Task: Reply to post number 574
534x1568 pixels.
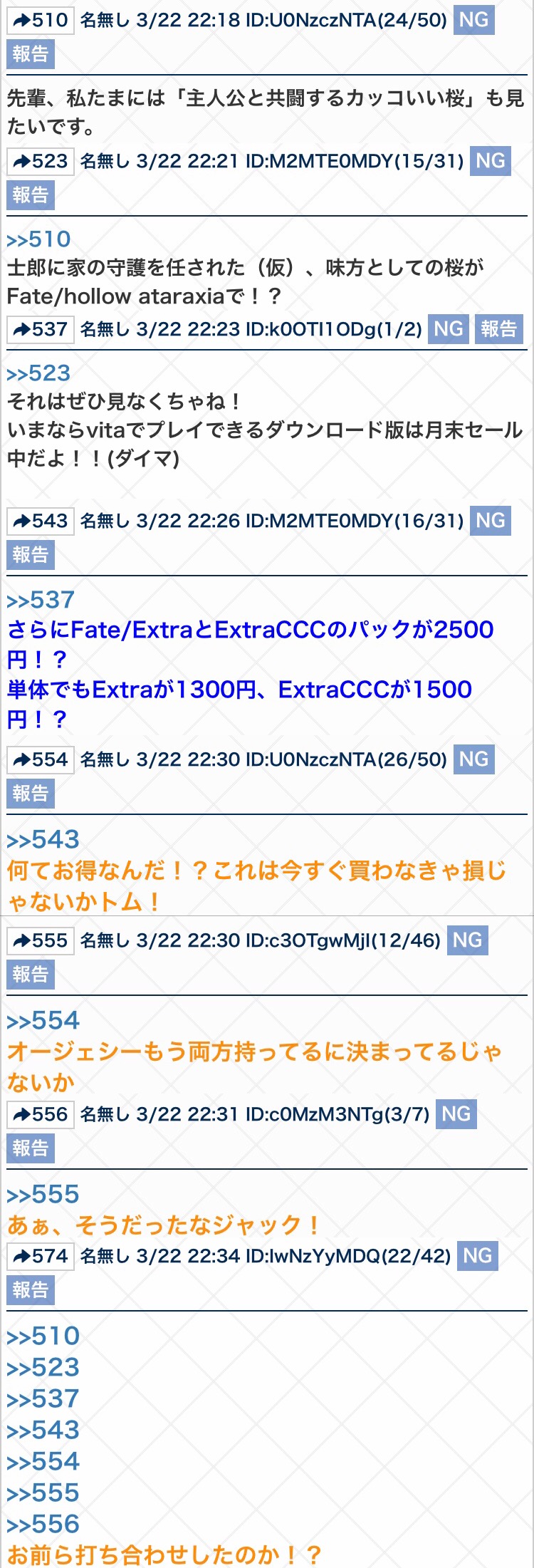Action: click(41, 1256)
